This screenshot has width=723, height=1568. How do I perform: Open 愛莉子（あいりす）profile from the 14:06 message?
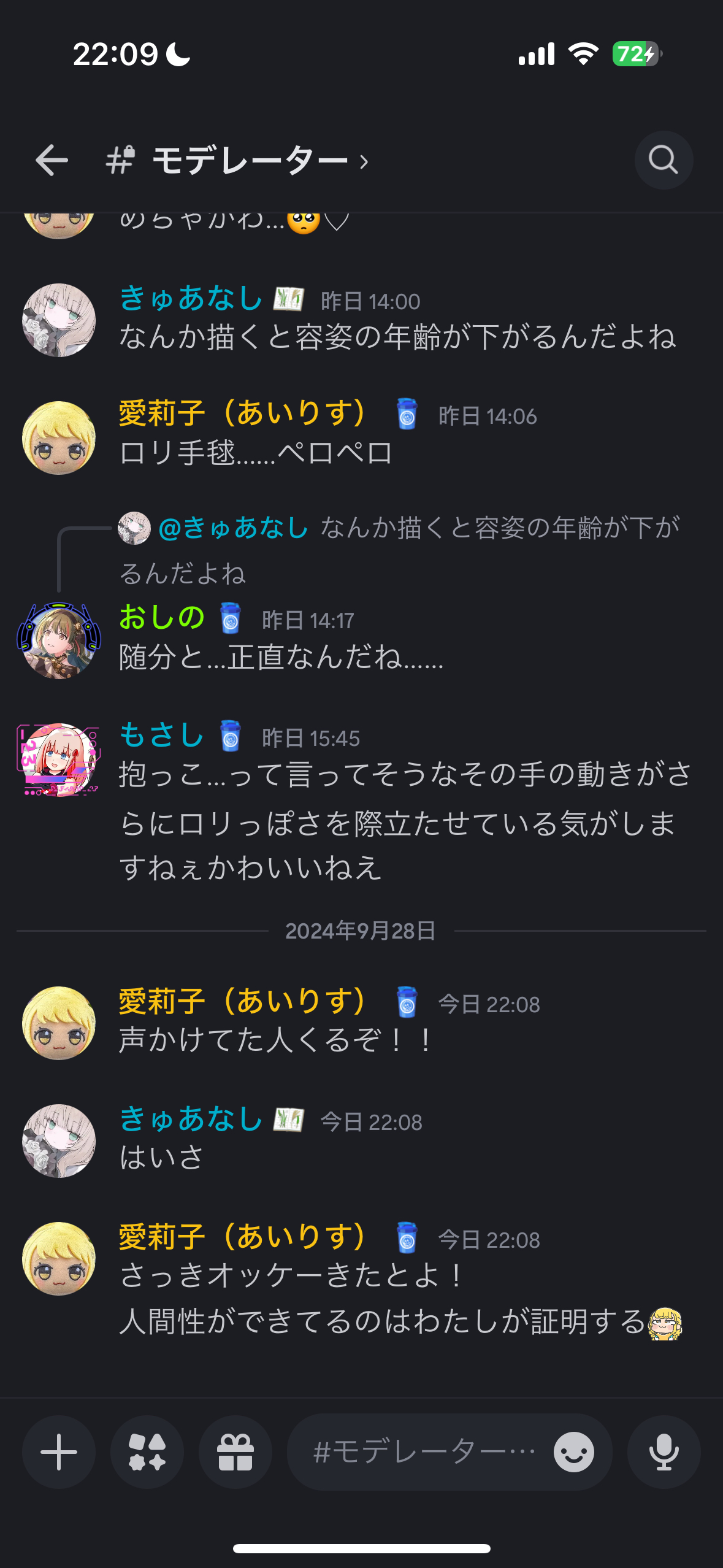pyautogui.click(x=242, y=413)
